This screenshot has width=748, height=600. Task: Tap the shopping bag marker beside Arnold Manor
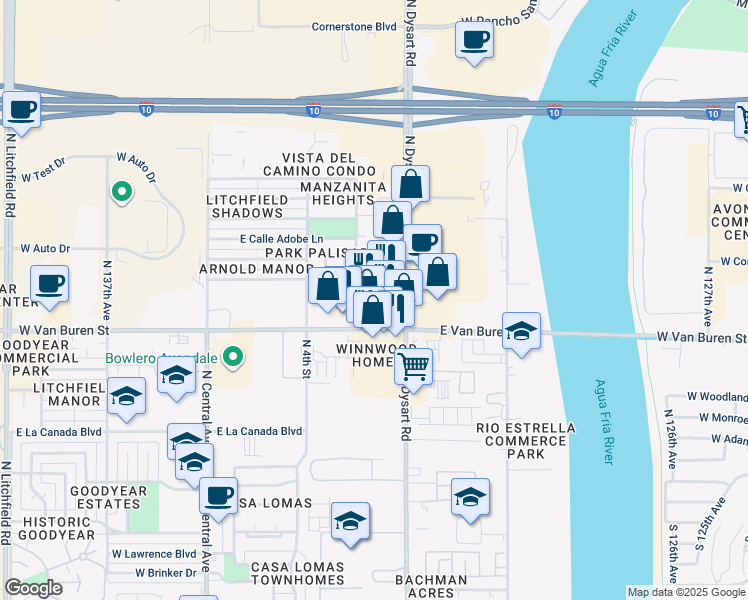[327, 289]
